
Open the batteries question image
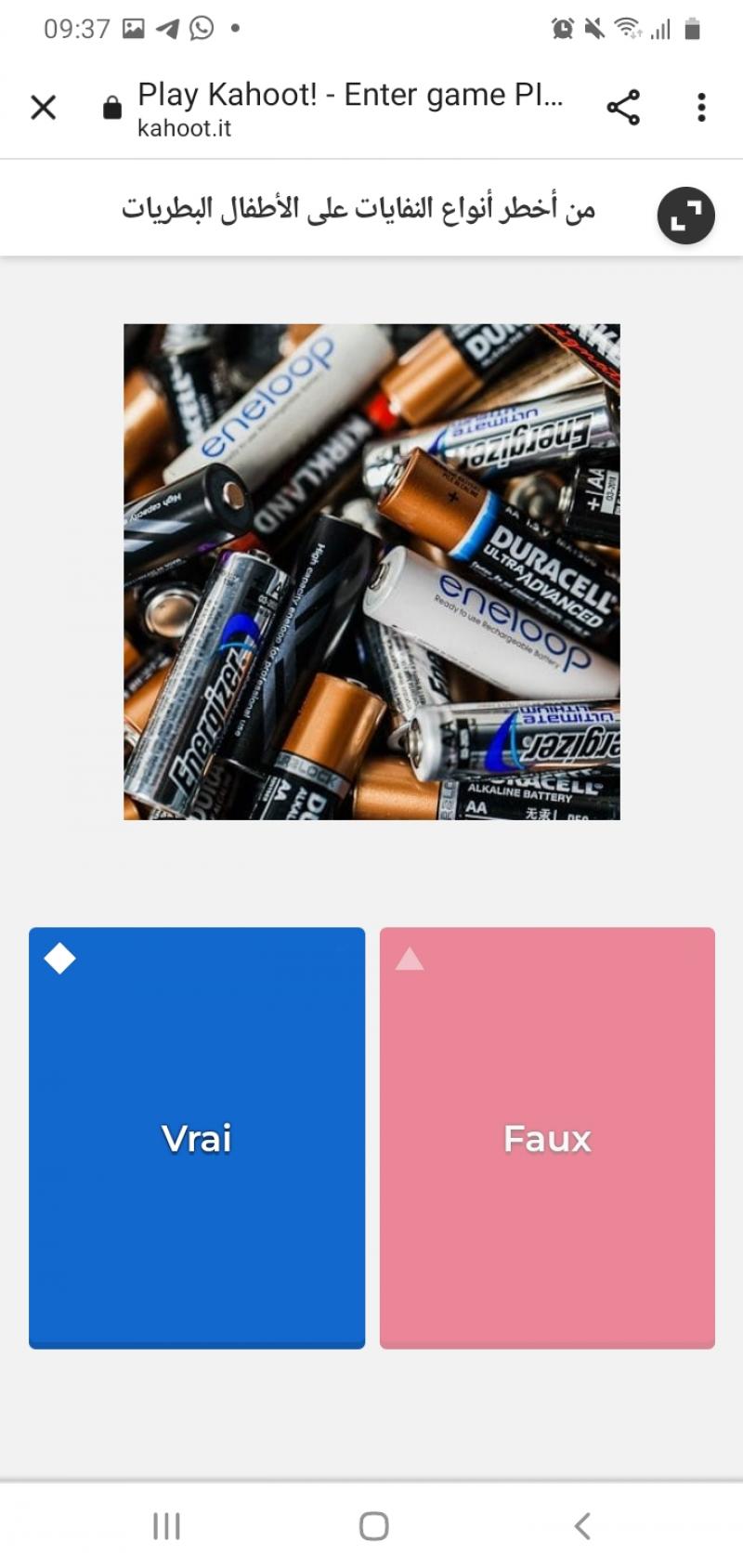pos(371,571)
